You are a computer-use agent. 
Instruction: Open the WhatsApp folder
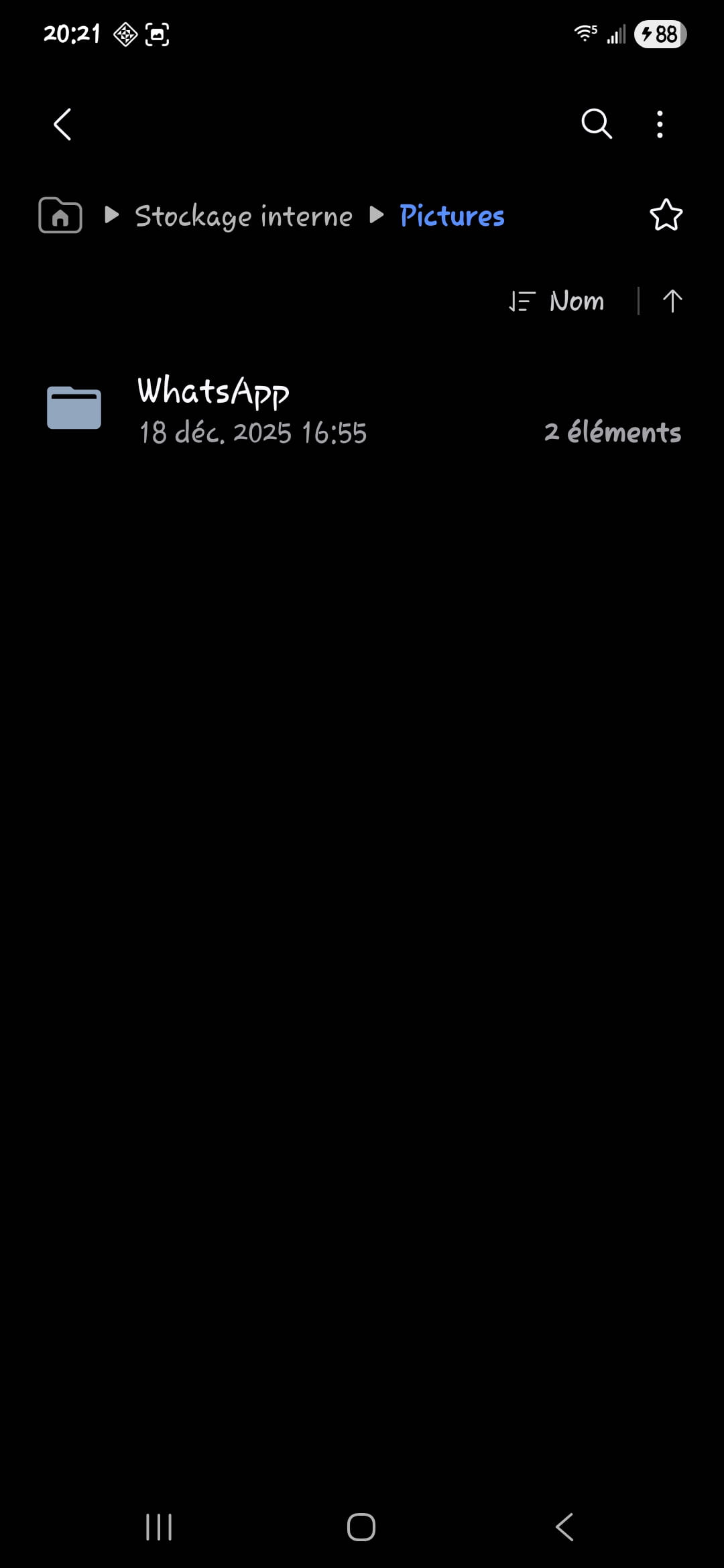coord(362,410)
